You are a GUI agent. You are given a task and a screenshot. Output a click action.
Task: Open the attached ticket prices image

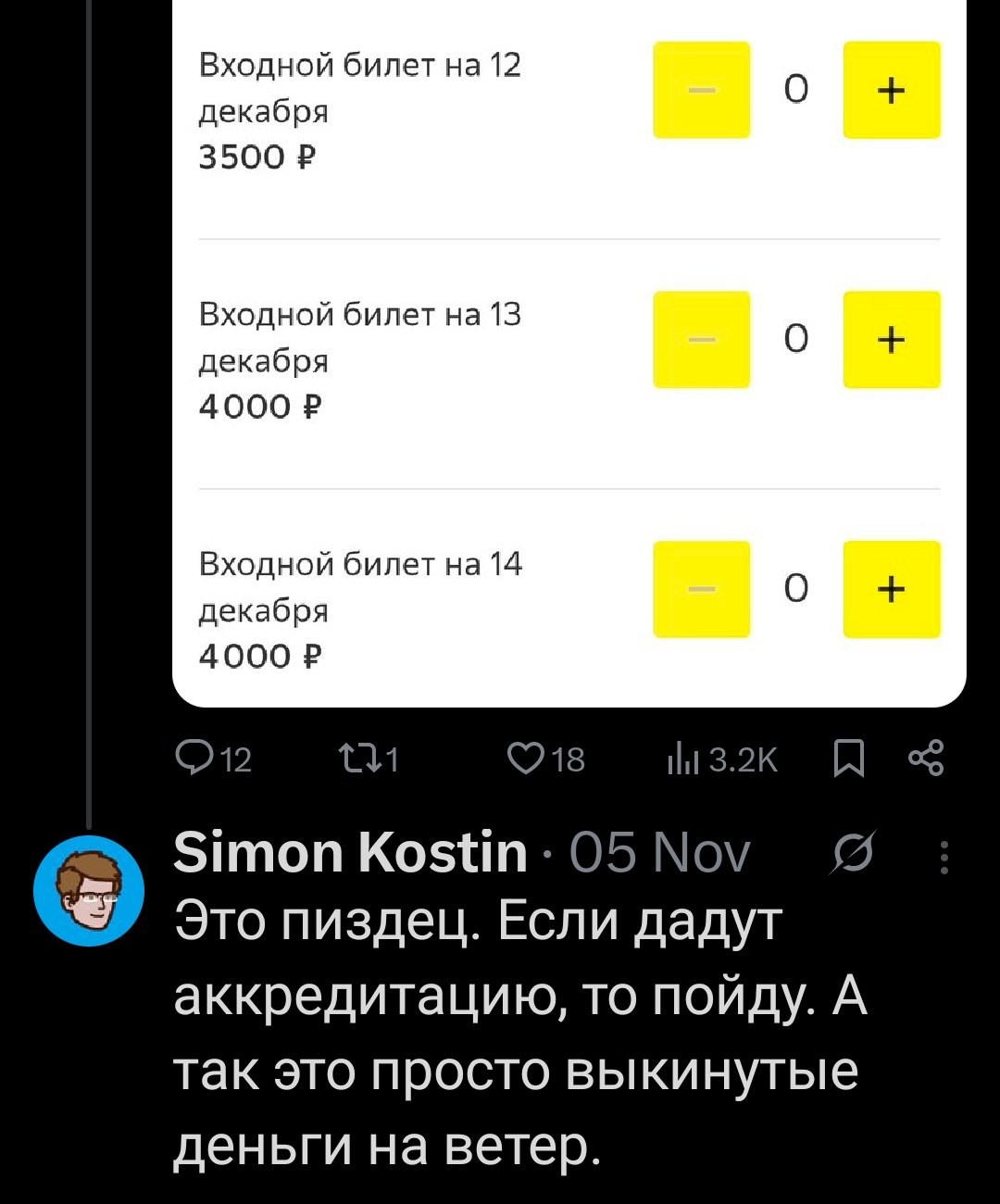569,352
